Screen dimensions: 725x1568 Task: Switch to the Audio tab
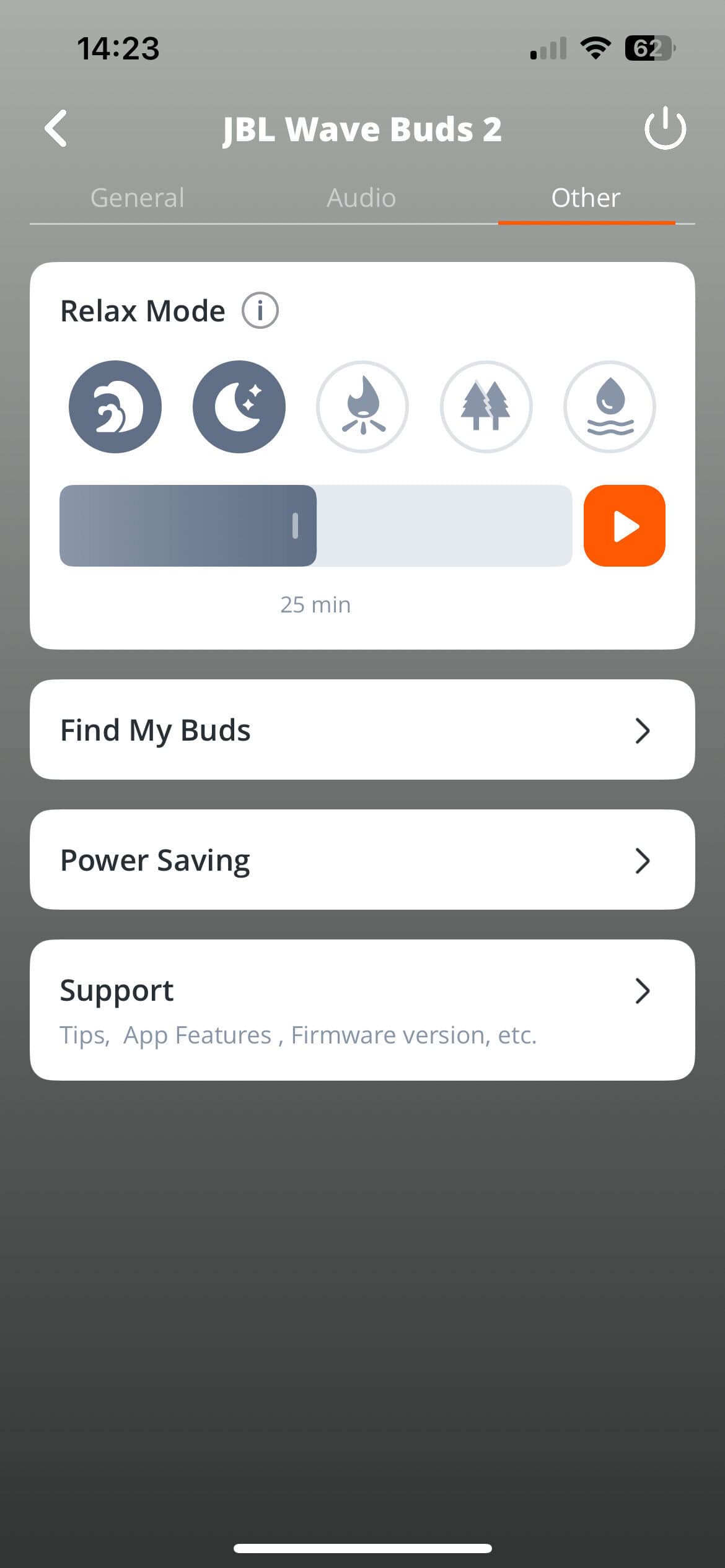tap(361, 198)
